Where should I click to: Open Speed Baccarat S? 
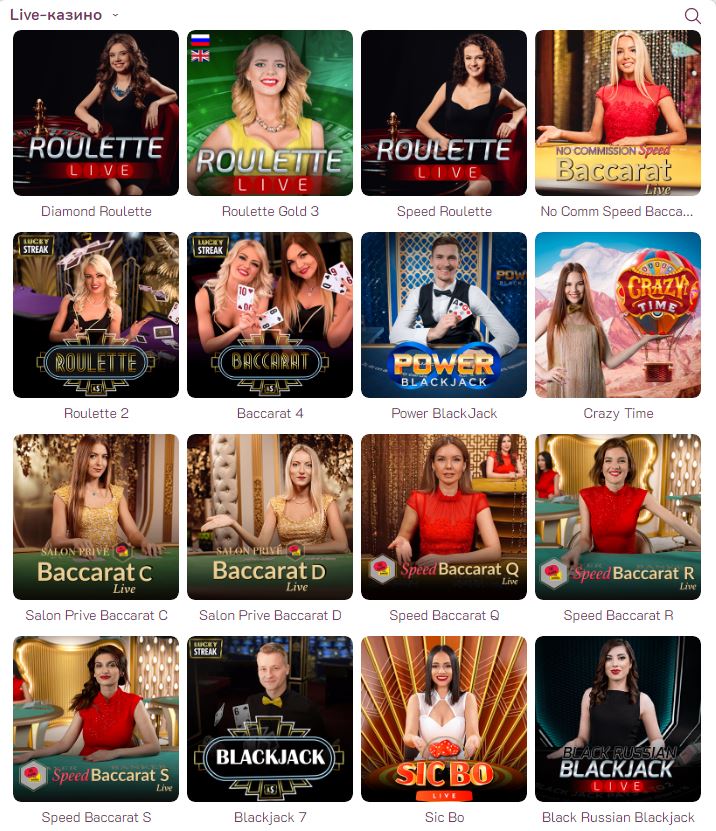tap(96, 719)
